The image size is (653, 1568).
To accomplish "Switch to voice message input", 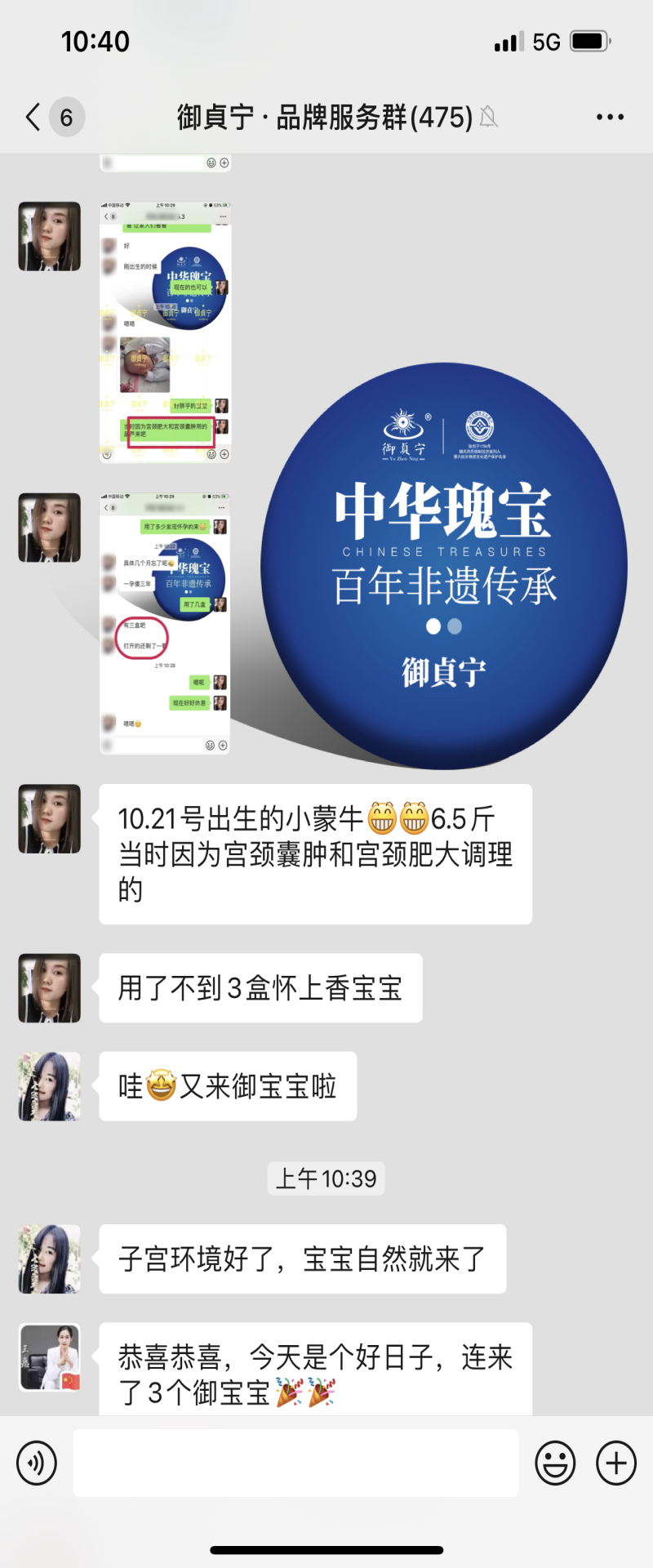I will (37, 1463).
